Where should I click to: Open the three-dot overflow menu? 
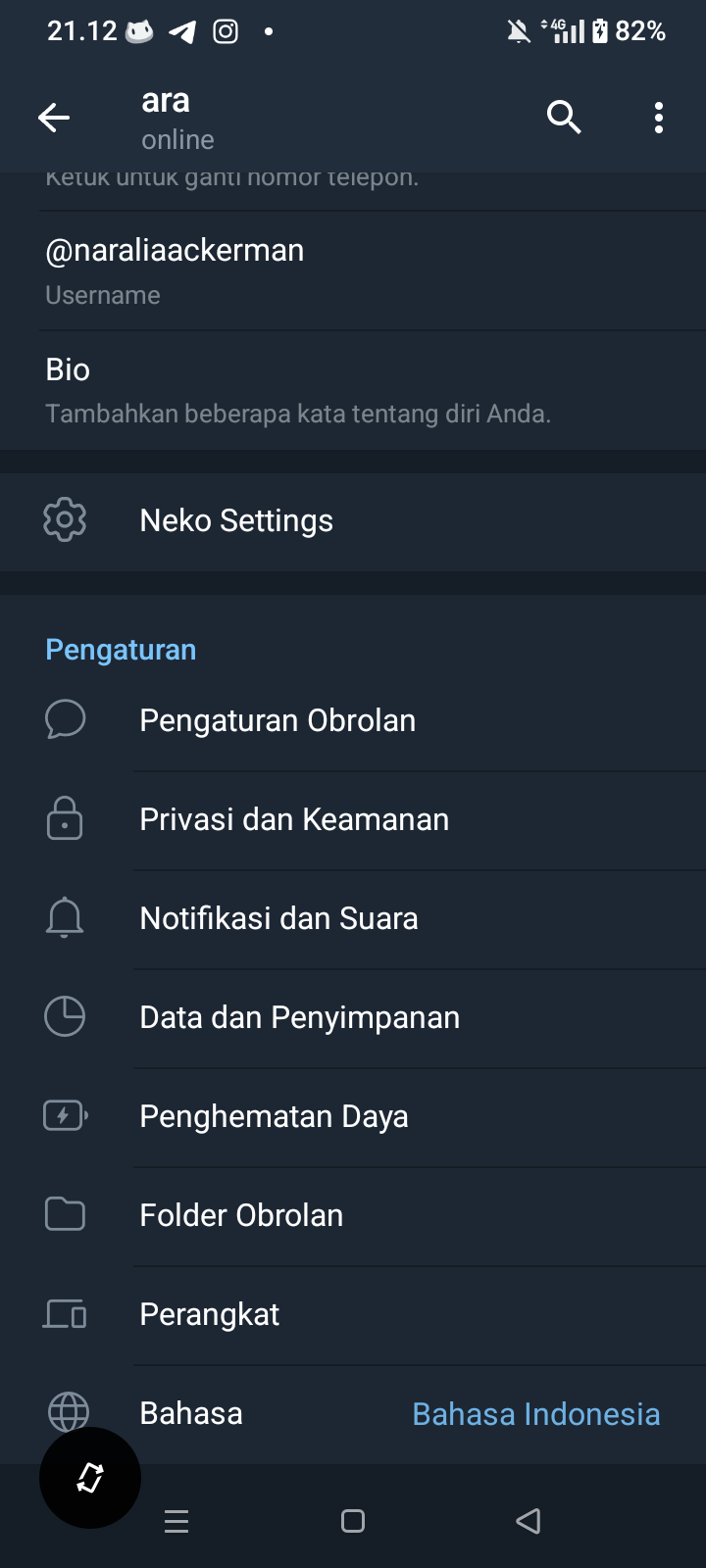659,118
